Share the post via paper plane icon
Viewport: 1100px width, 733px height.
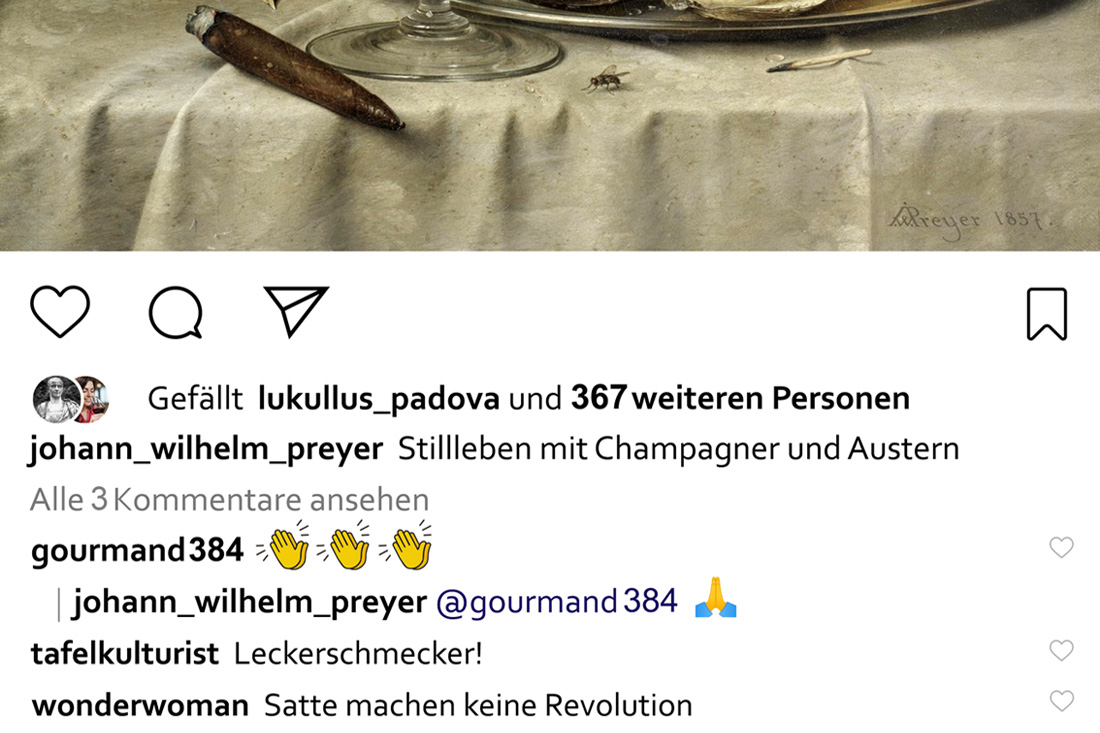[296, 312]
